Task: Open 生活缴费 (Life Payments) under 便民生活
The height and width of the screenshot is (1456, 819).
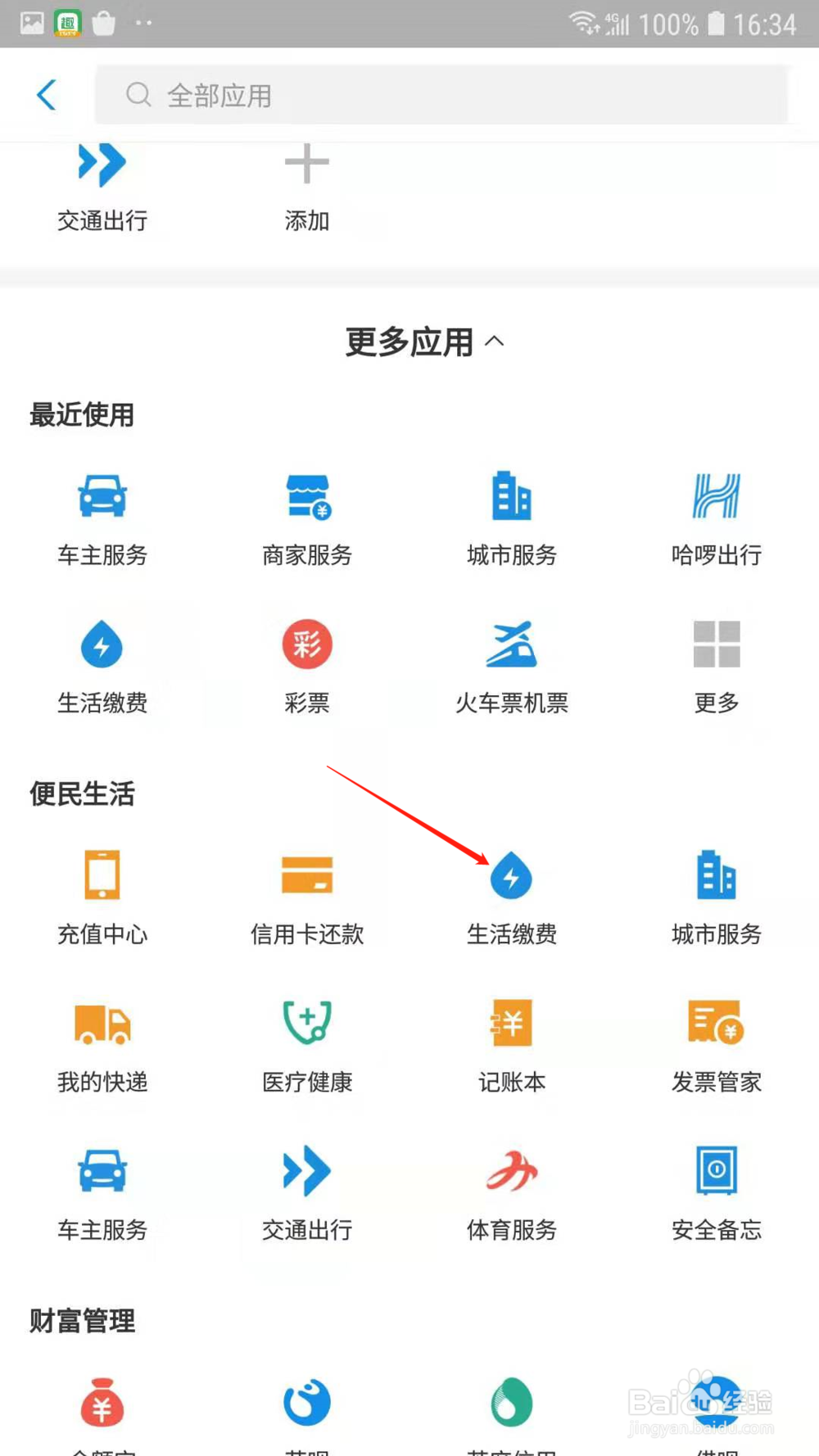Action: (x=511, y=897)
